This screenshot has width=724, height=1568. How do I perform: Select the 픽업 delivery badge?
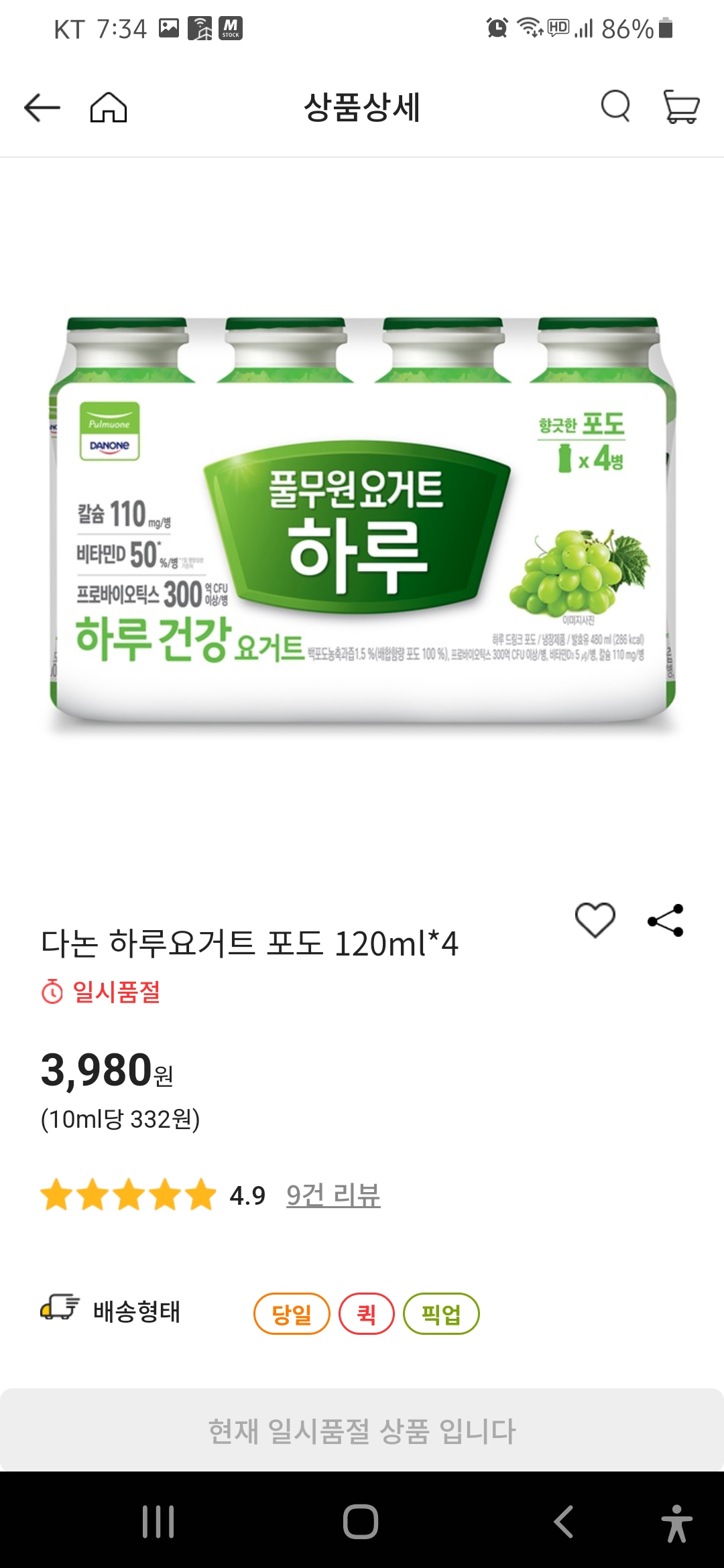[441, 1313]
